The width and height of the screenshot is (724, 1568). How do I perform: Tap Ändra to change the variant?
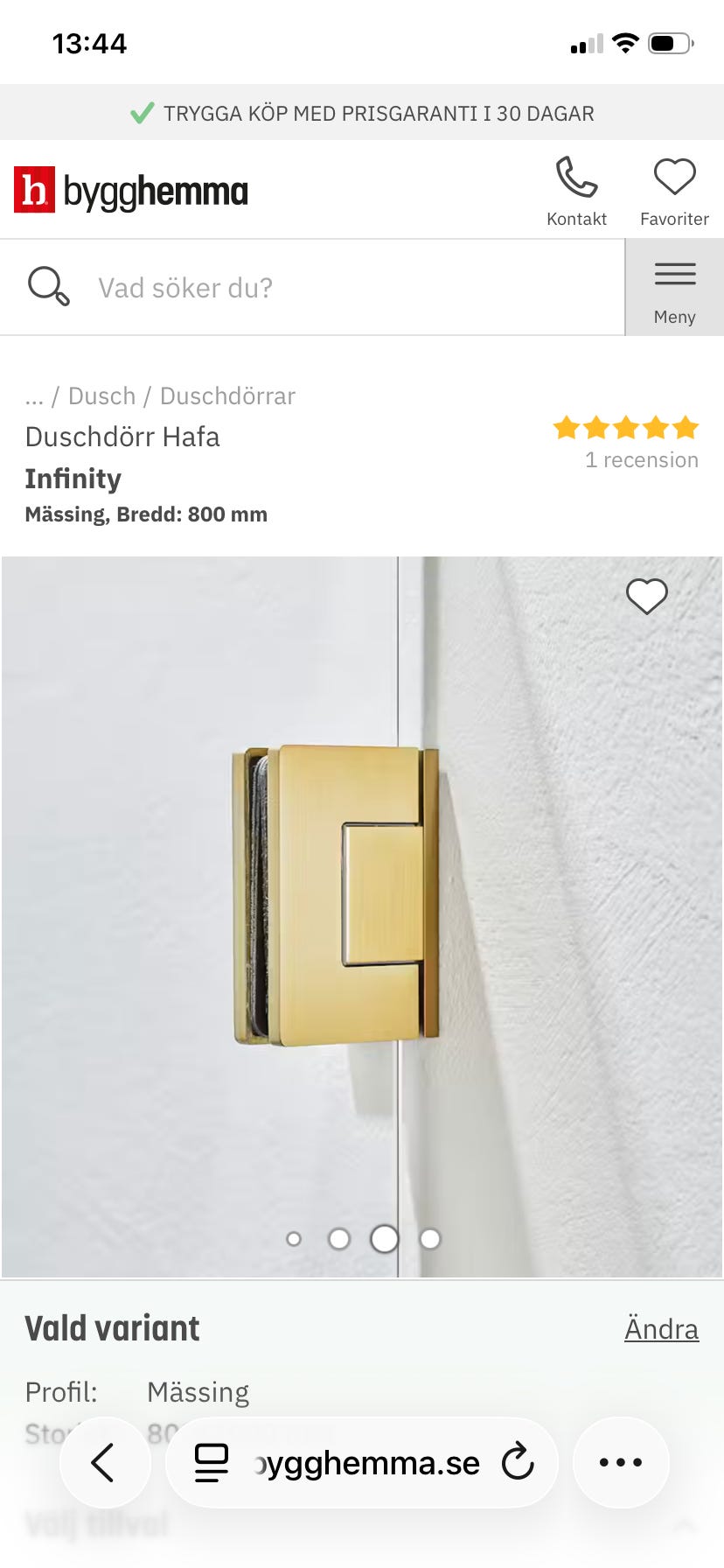[x=661, y=1329]
